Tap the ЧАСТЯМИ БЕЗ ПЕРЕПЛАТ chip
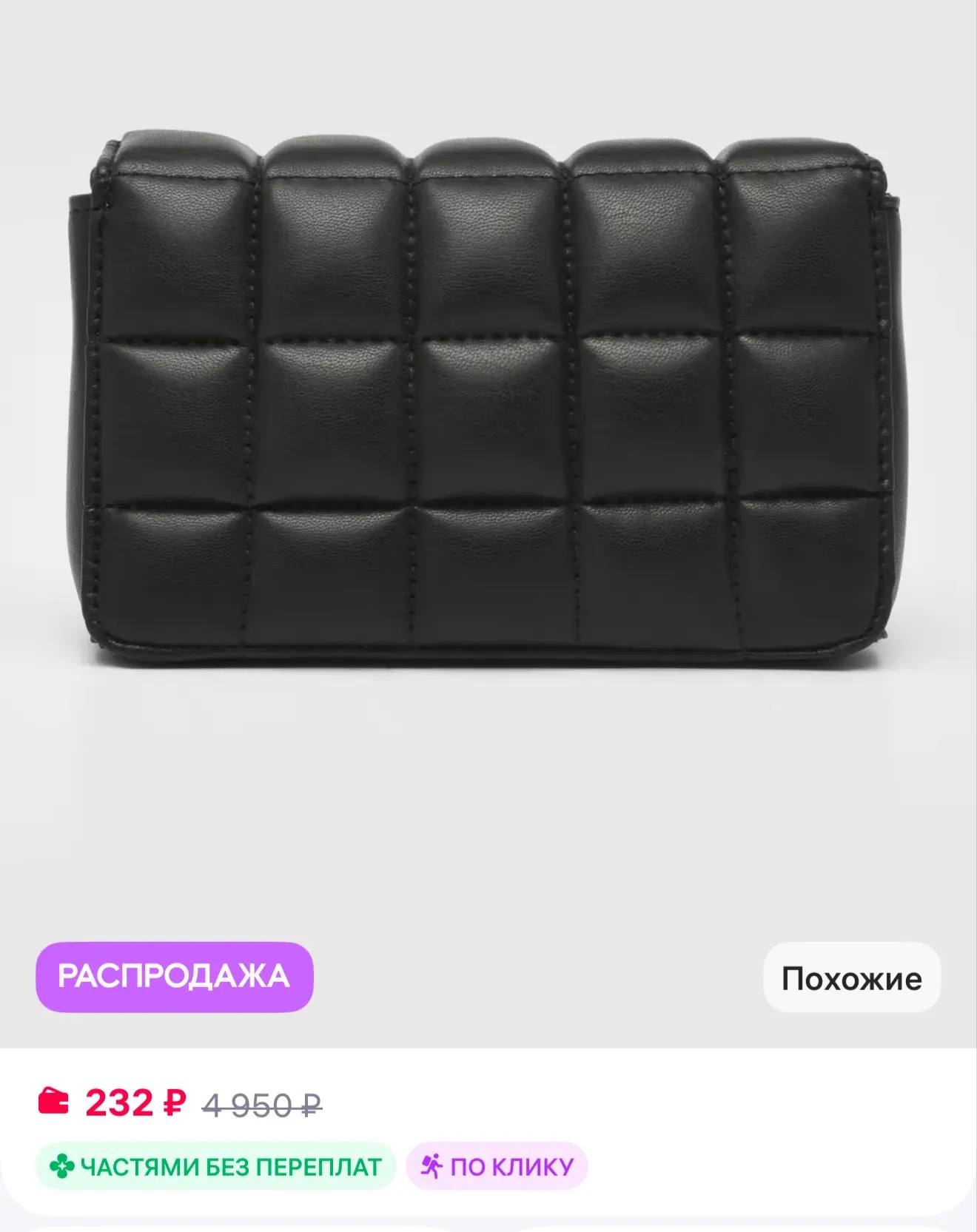Viewport: 977px width, 1232px height. point(215,1167)
